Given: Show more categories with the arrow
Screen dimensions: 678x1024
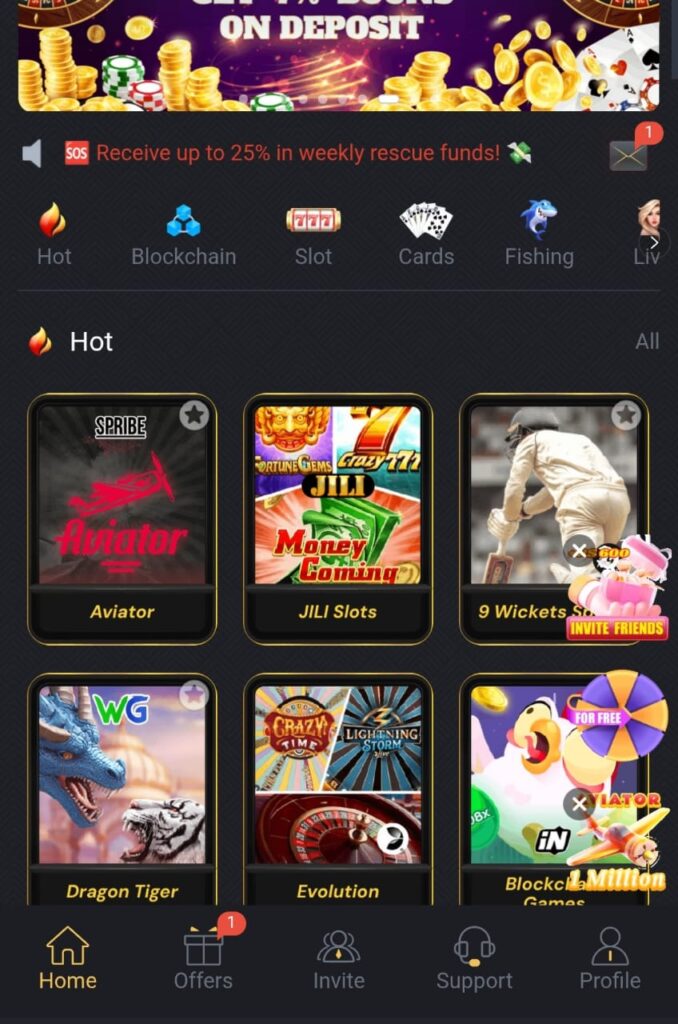Looking at the screenshot, I should (654, 242).
